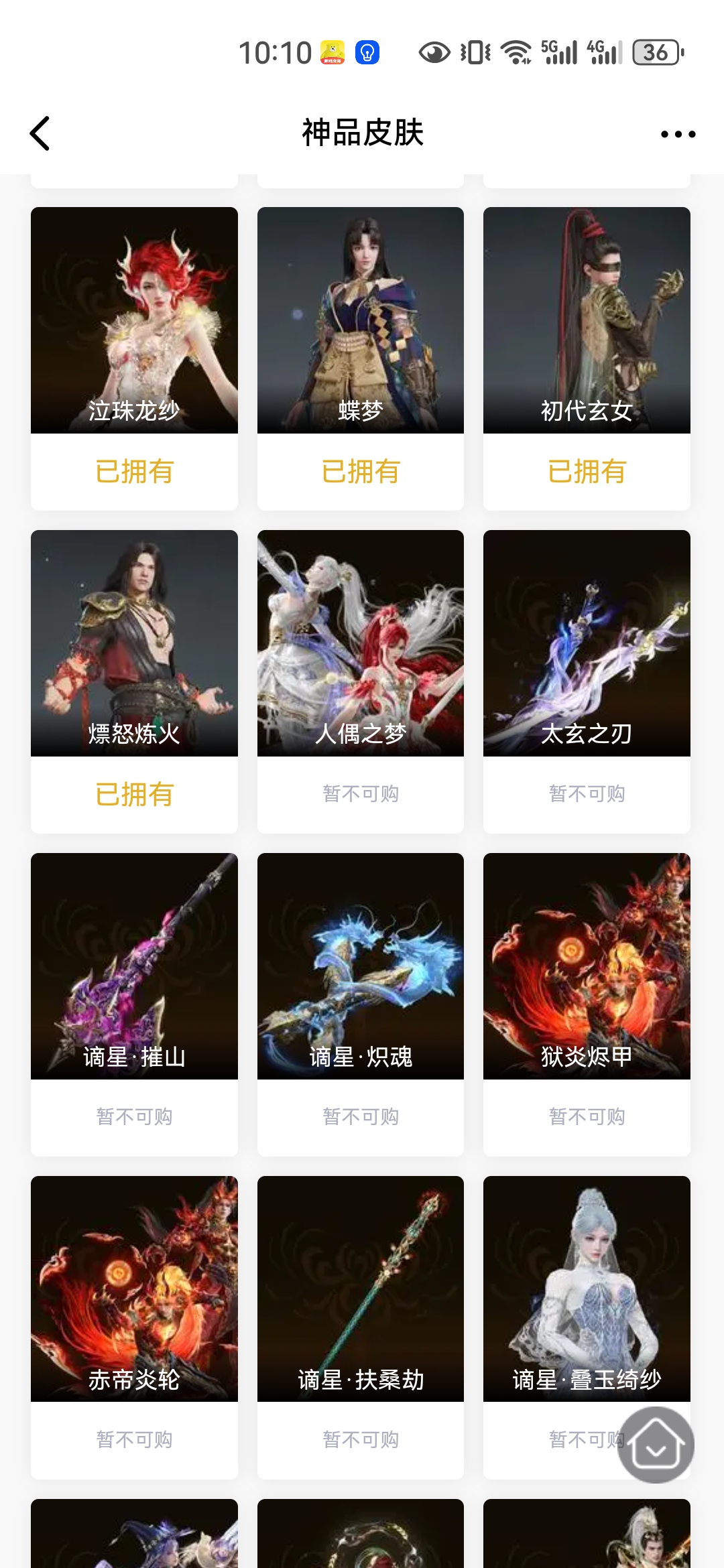Image resolution: width=724 pixels, height=1568 pixels.
Task: Tap the 神品皮肤 title text
Action: [x=362, y=133]
